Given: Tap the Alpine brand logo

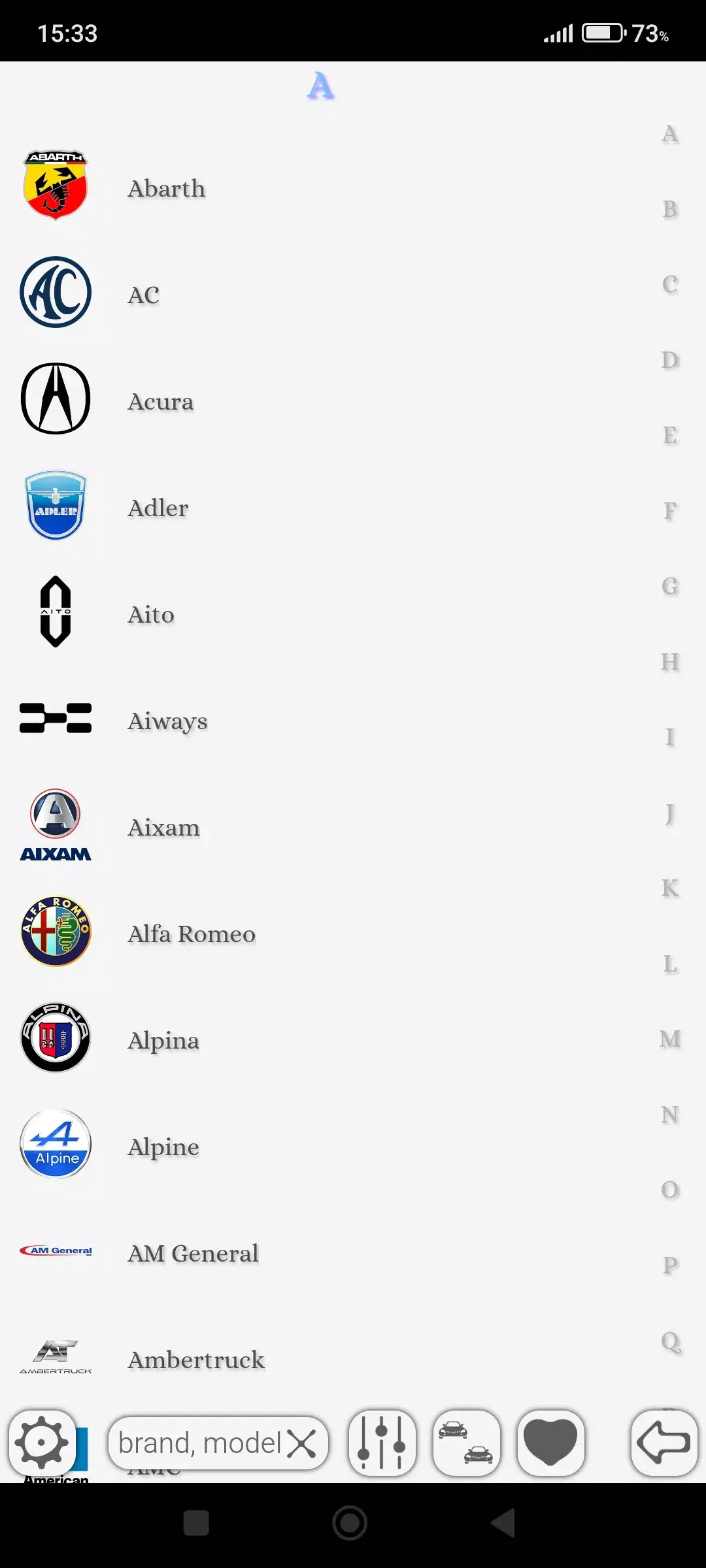Looking at the screenshot, I should point(56,1145).
